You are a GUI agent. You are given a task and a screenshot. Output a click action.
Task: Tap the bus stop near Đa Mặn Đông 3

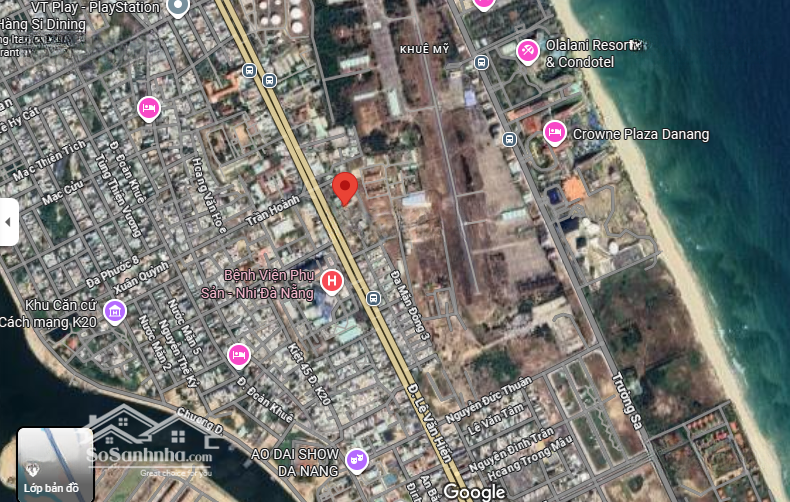pyautogui.click(x=373, y=298)
